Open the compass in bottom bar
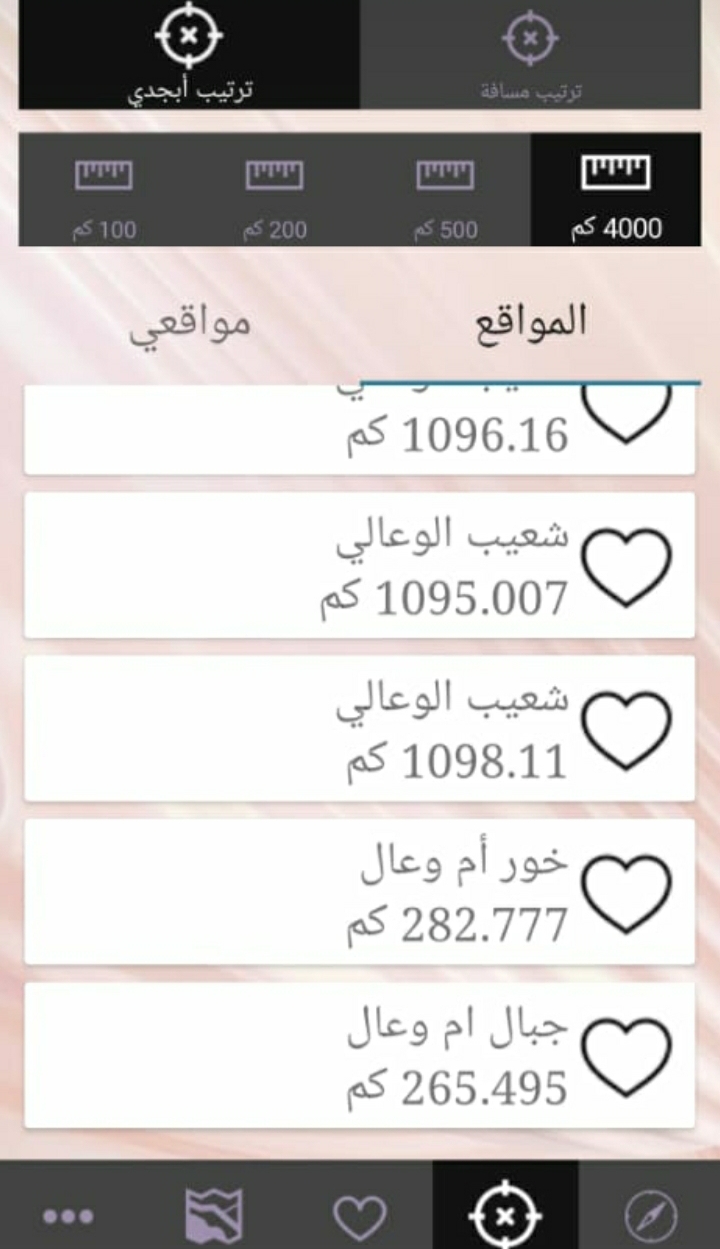This screenshot has width=720, height=1249. (x=650, y=1216)
